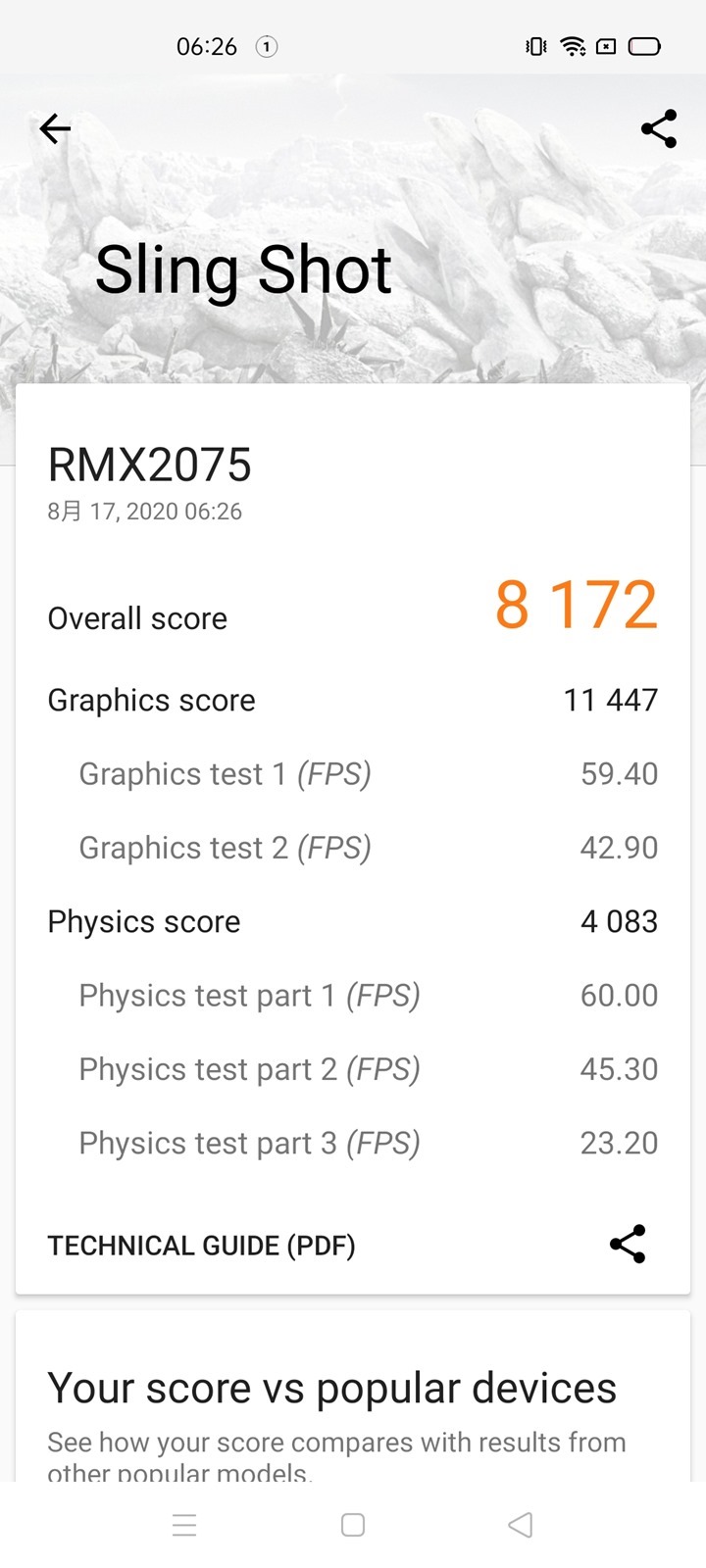This screenshot has width=706, height=1568.
Task: Open recent apps from the navigation bar
Action: tap(184, 1525)
